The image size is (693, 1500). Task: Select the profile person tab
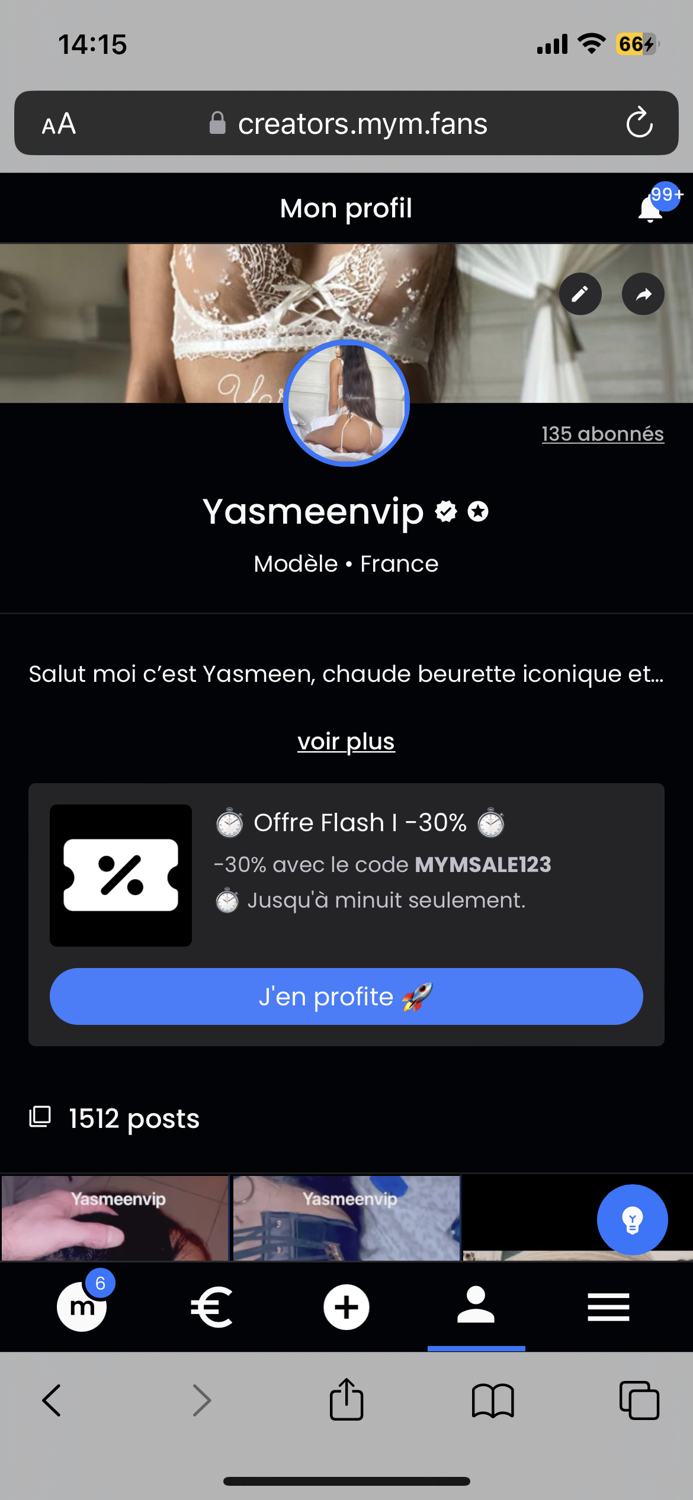point(476,1306)
